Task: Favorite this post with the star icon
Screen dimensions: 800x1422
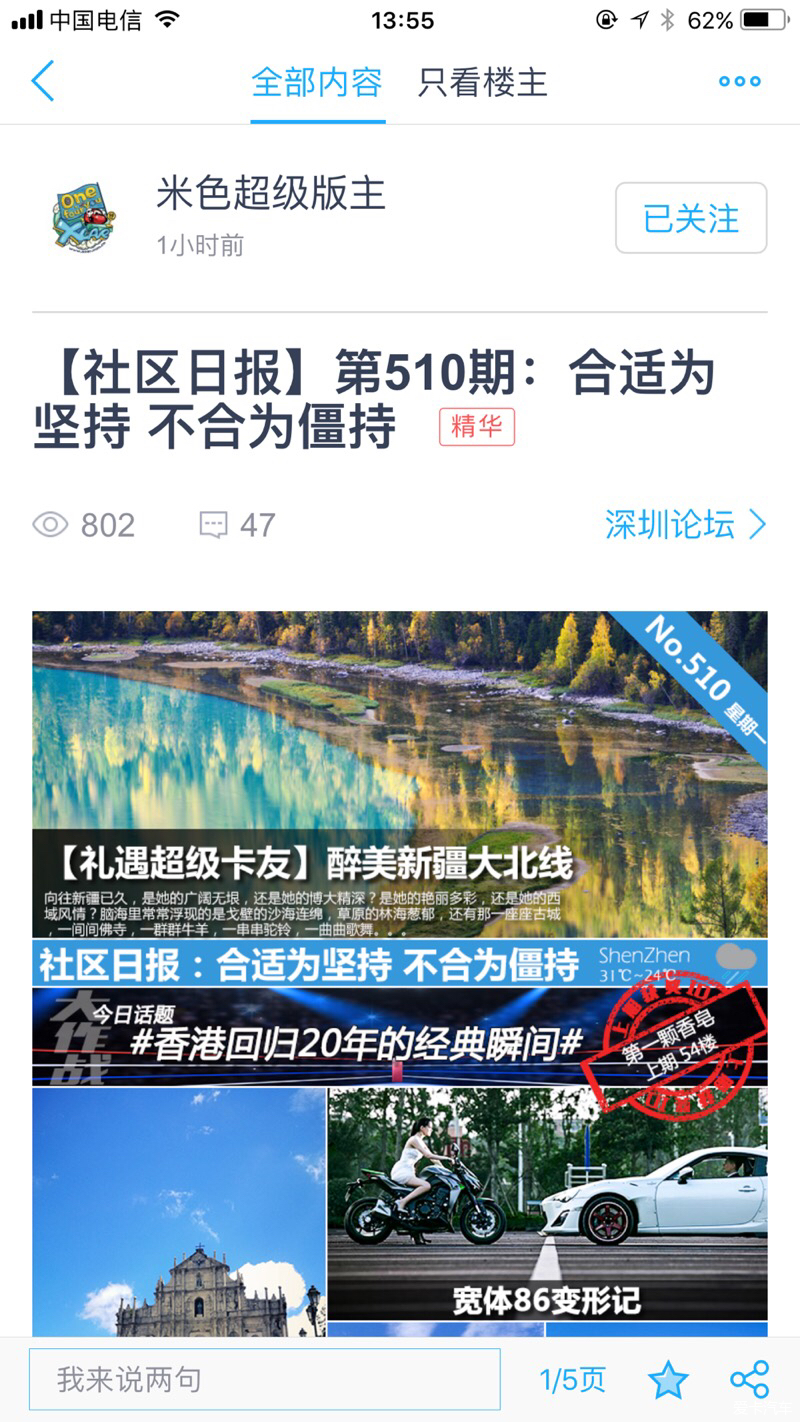Action: click(x=668, y=1381)
